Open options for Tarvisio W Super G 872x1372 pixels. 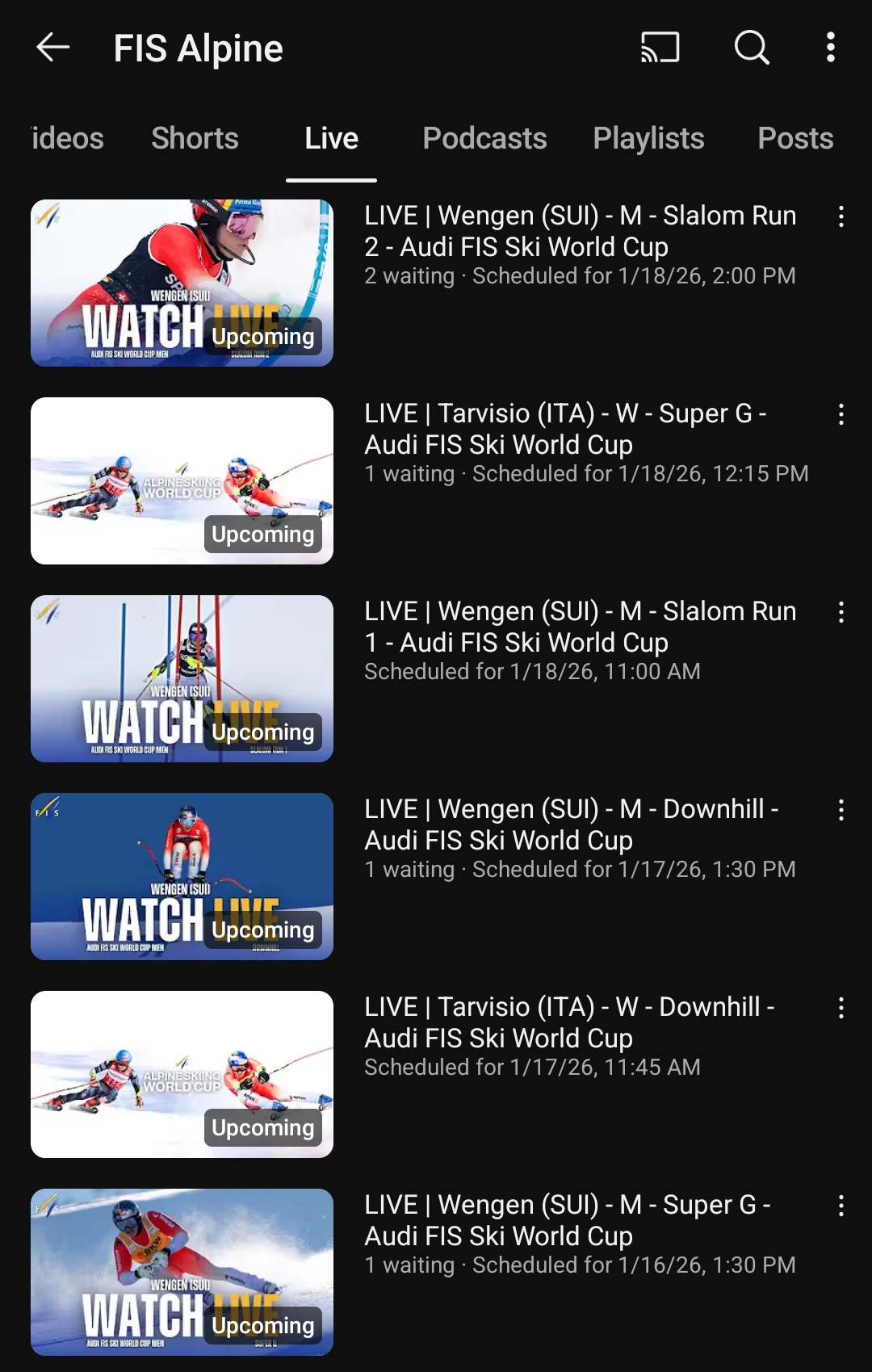pos(841,414)
